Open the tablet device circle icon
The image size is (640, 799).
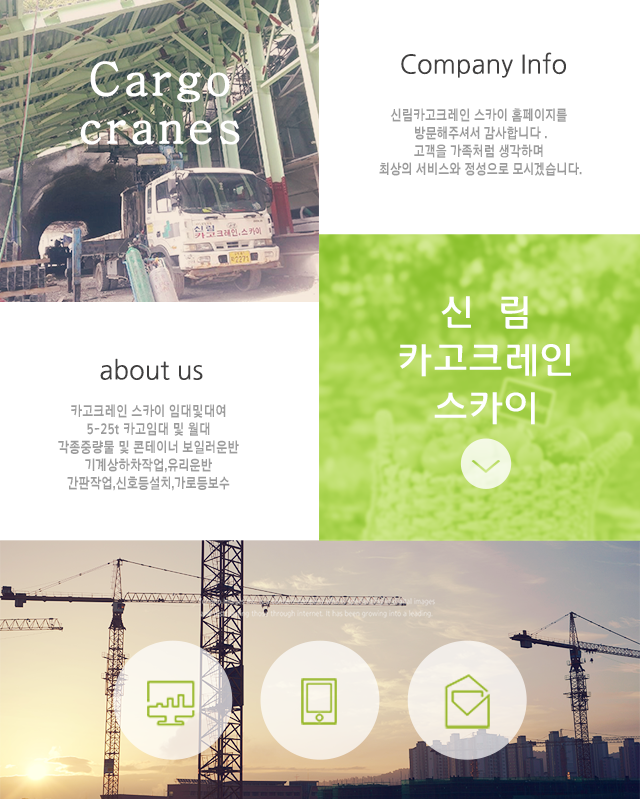(x=319, y=700)
